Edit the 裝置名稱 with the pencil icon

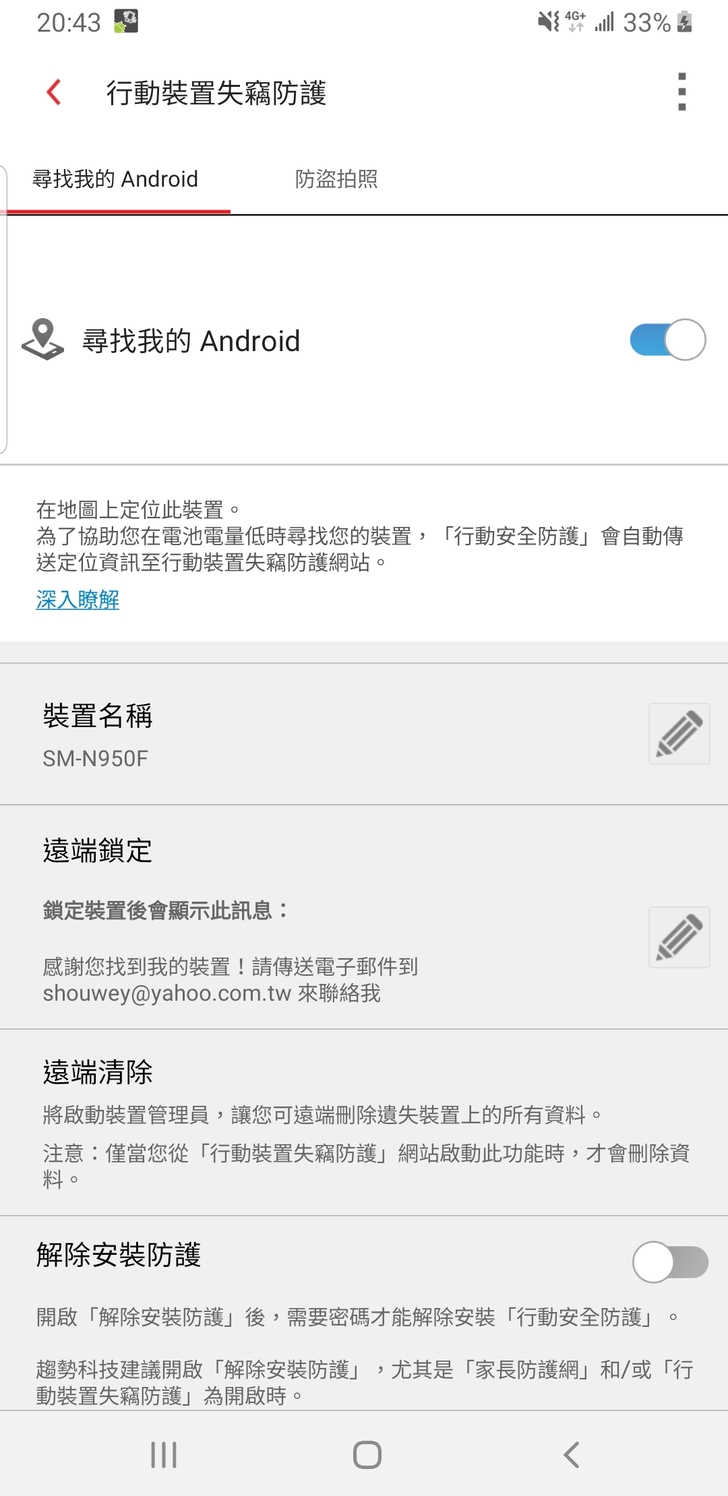(x=679, y=734)
